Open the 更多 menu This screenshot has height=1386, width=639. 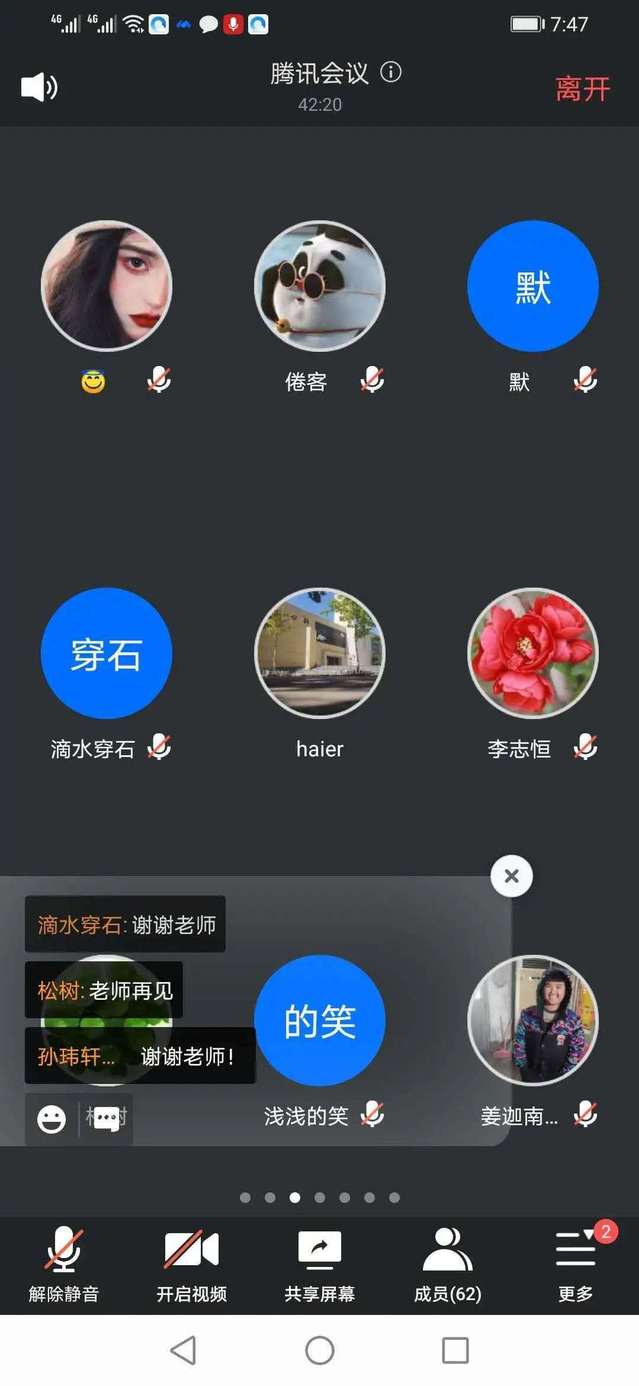click(575, 1264)
